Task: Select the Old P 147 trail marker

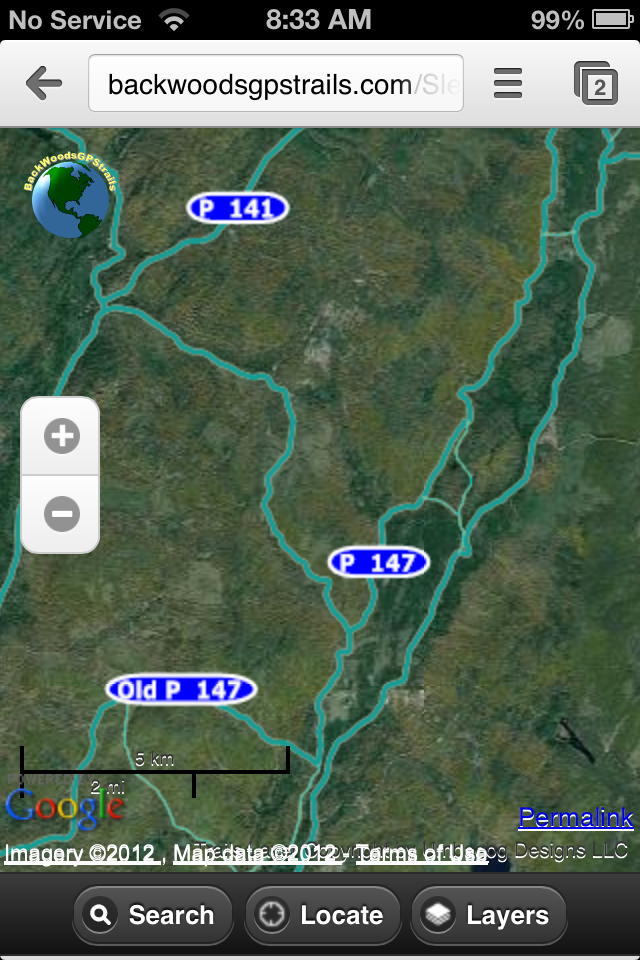Action: point(181,689)
